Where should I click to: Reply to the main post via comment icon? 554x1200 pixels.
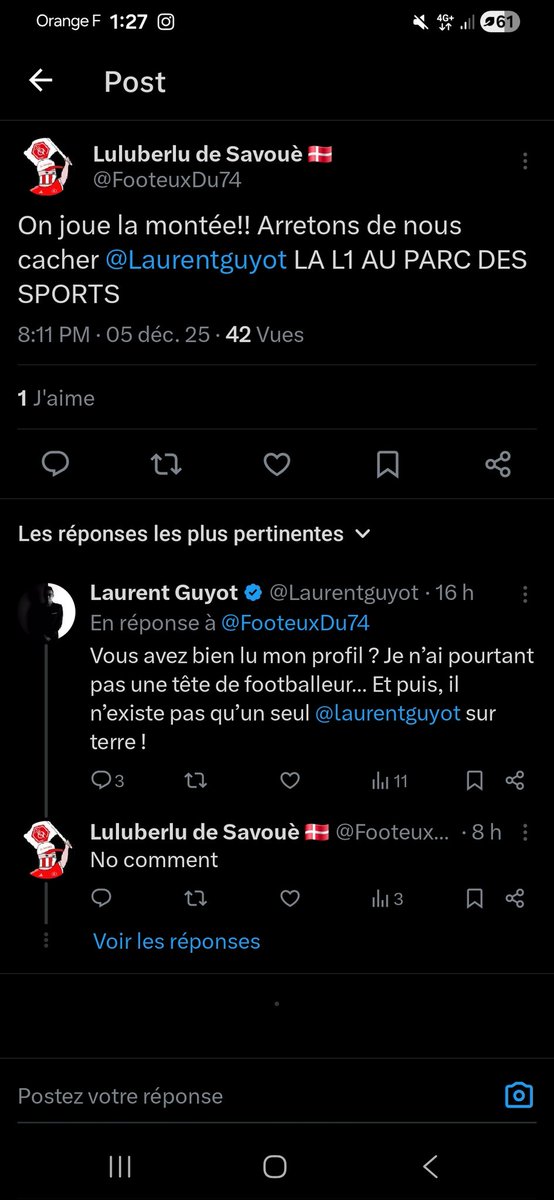[56, 463]
